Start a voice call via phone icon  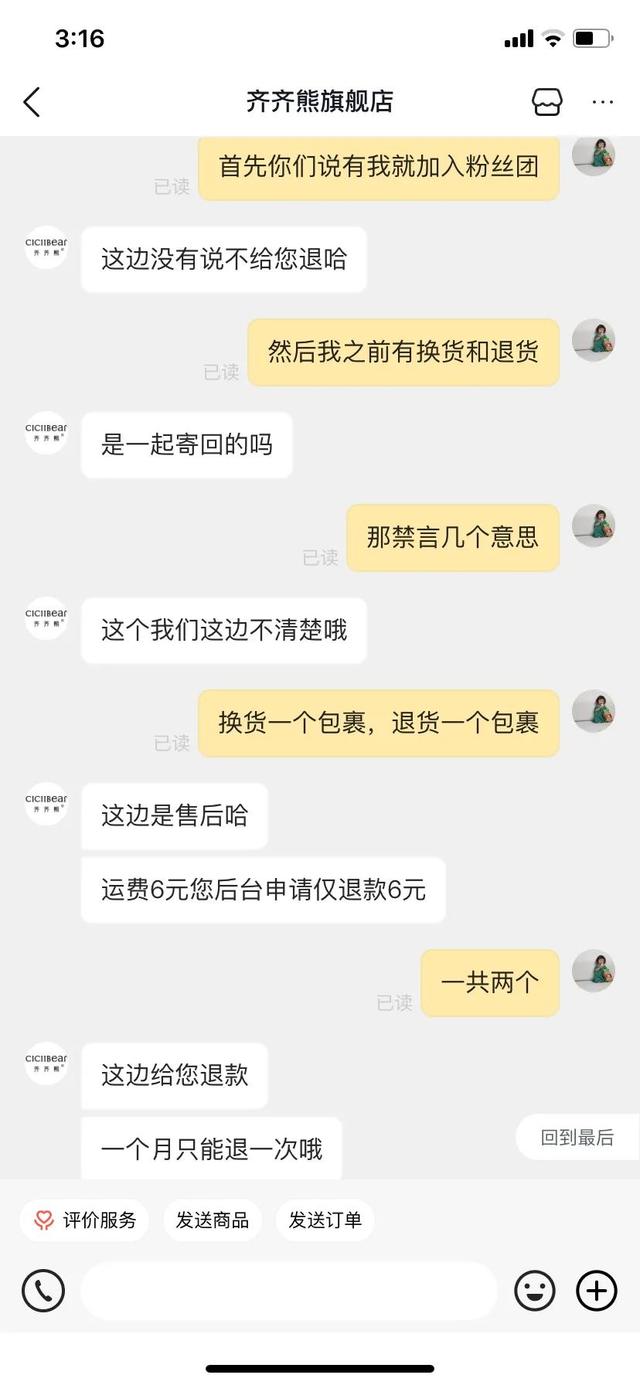43,1291
